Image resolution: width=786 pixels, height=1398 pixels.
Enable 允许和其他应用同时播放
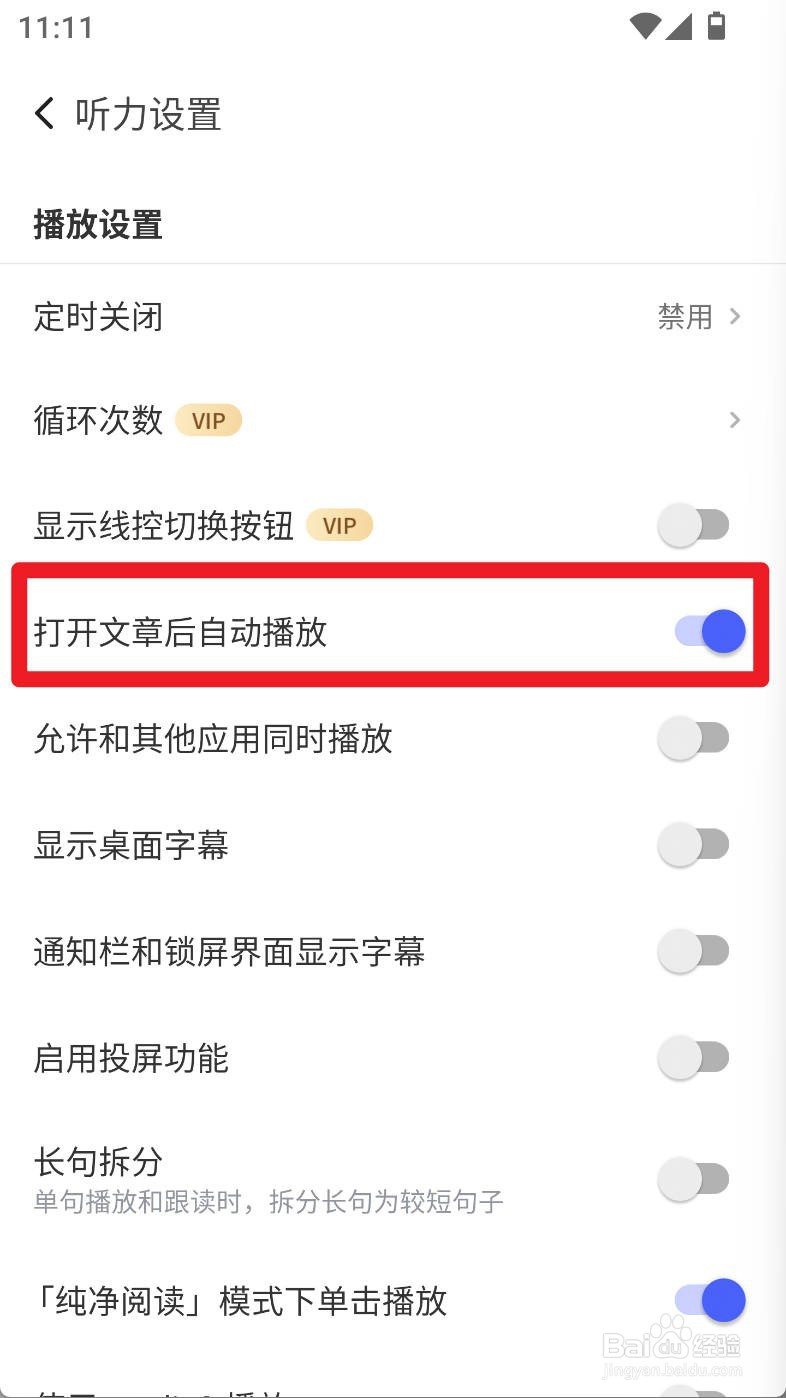696,738
